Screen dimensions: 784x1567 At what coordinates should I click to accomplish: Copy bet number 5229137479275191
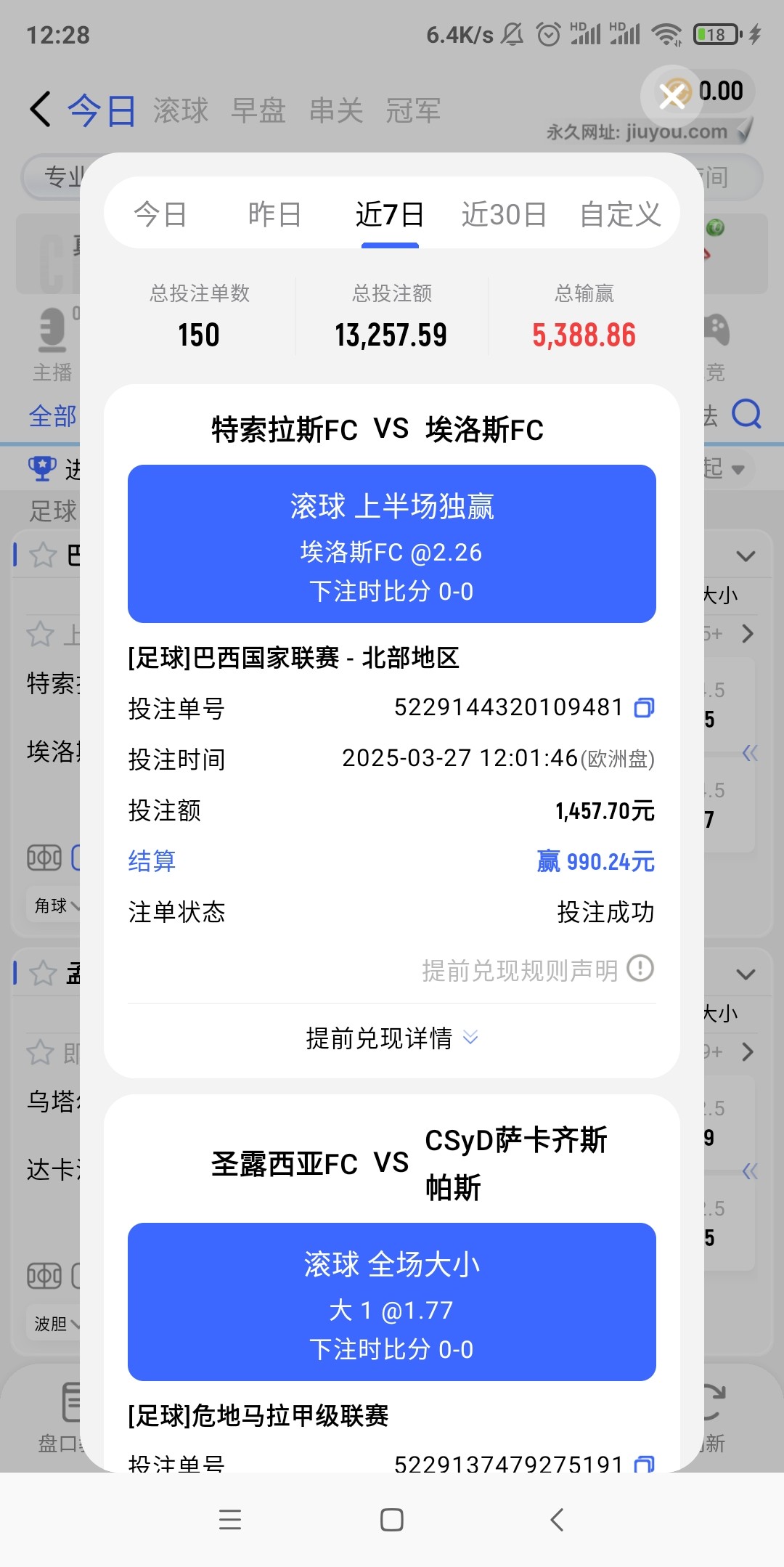tap(644, 1464)
